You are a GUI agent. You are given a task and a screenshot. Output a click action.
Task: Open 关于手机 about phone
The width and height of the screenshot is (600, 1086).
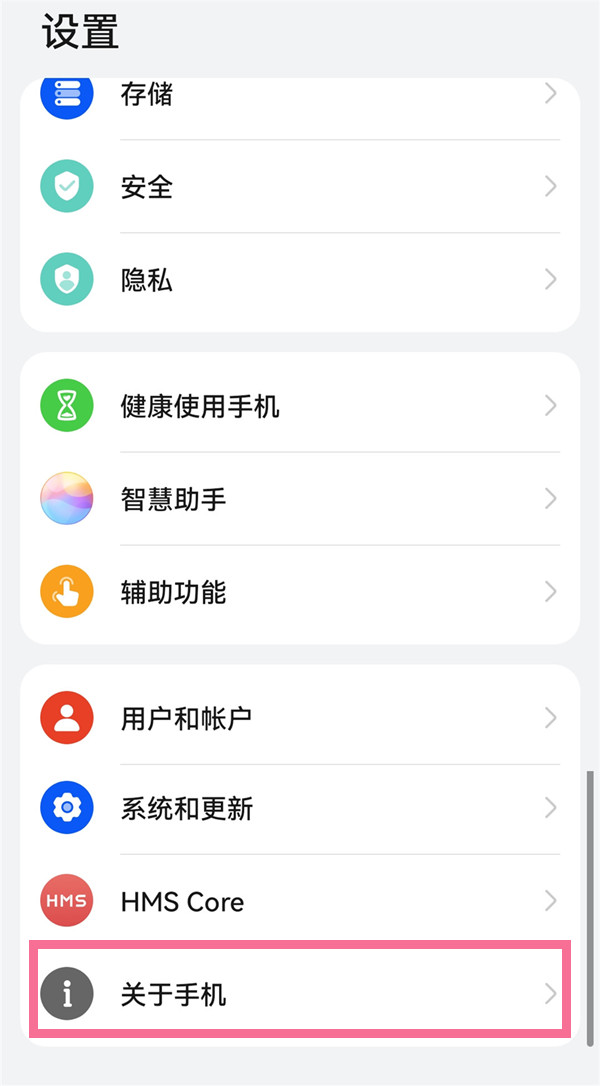click(x=300, y=994)
